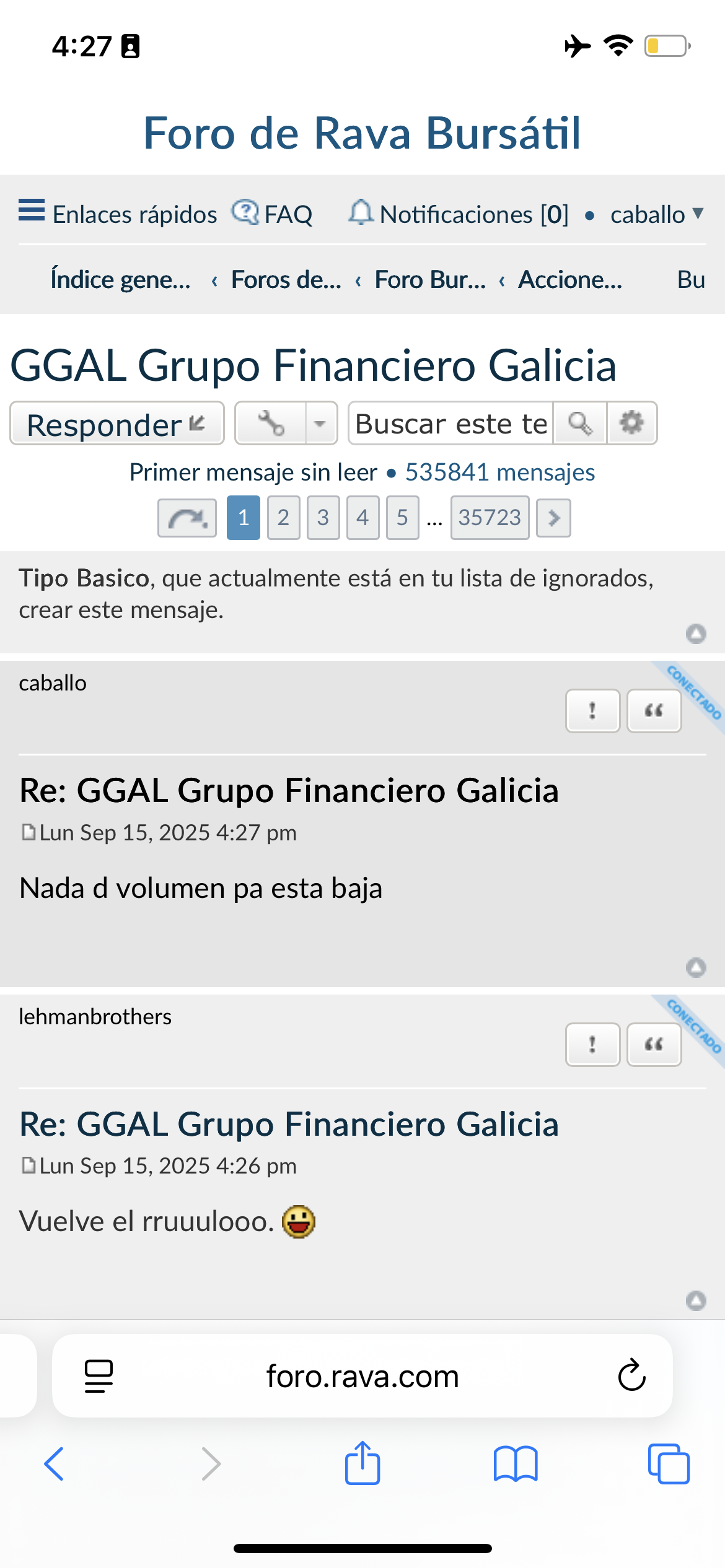
Task: Open lehmanbrothers' profile
Action: [x=95, y=1017]
